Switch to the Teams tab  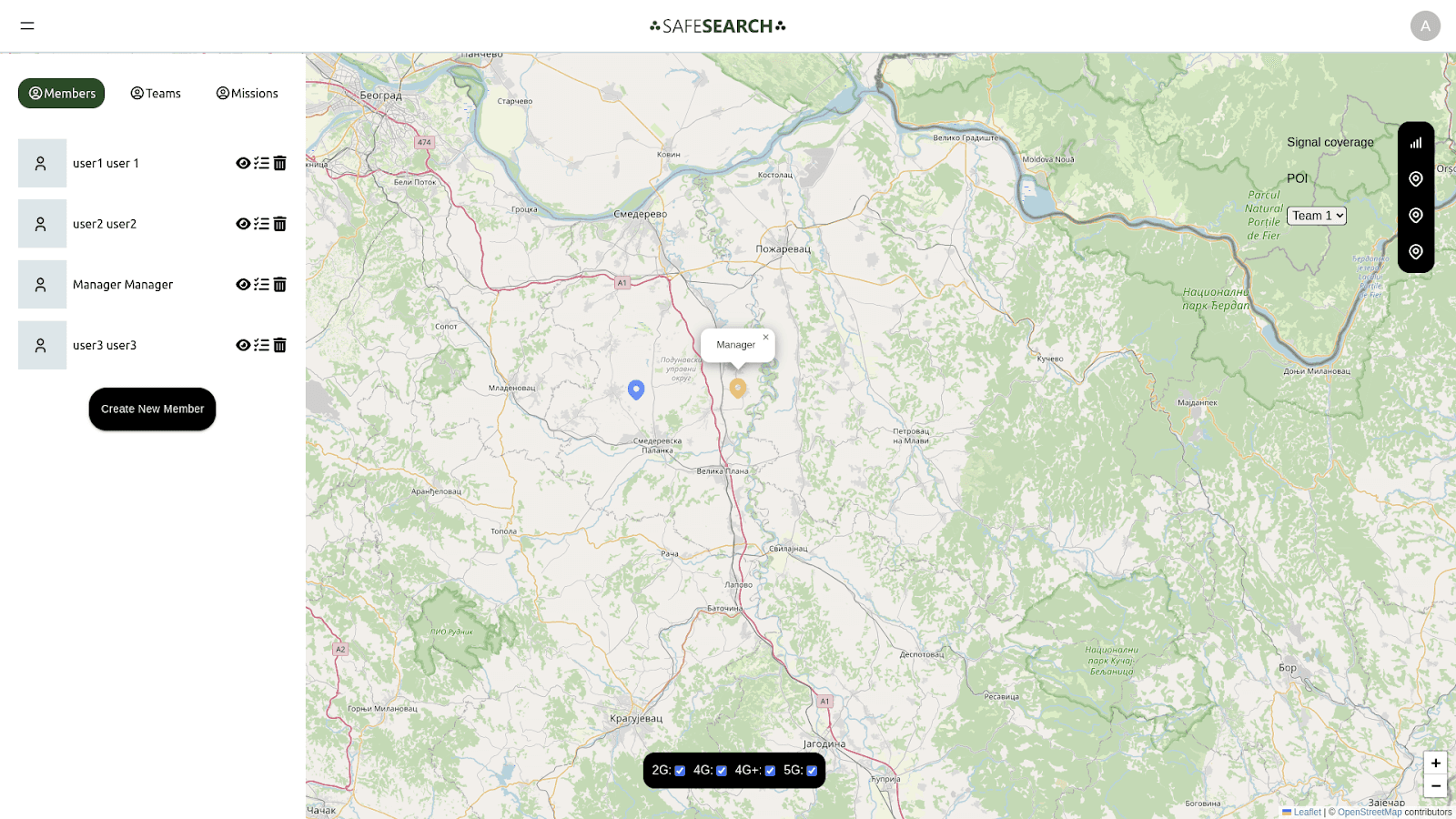156,93
